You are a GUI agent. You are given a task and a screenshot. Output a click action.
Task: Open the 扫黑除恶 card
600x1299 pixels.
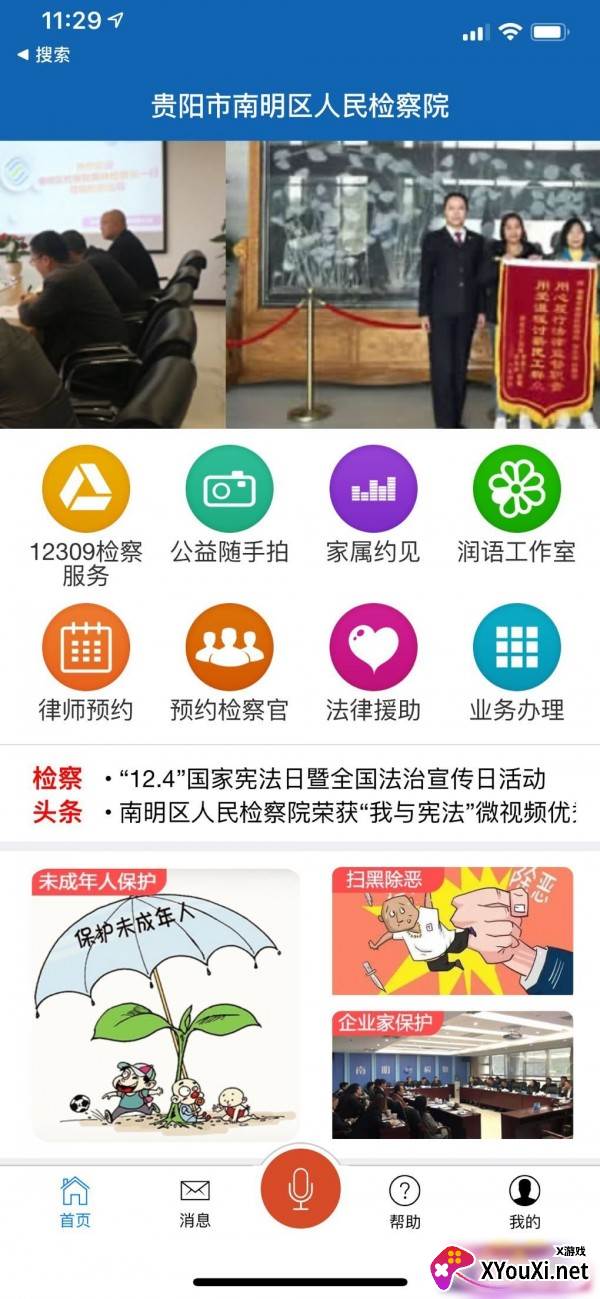click(x=452, y=931)
